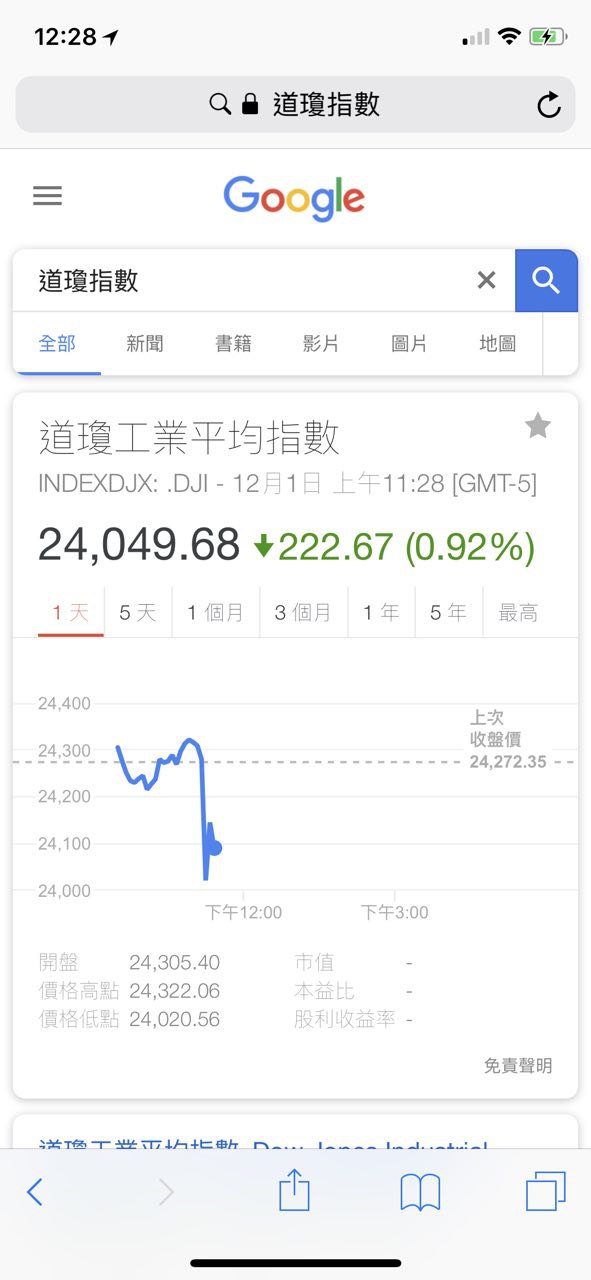Select the 5 天 chart range
Viewport: 591px width, 1280px height.
[x=138, y=613]
